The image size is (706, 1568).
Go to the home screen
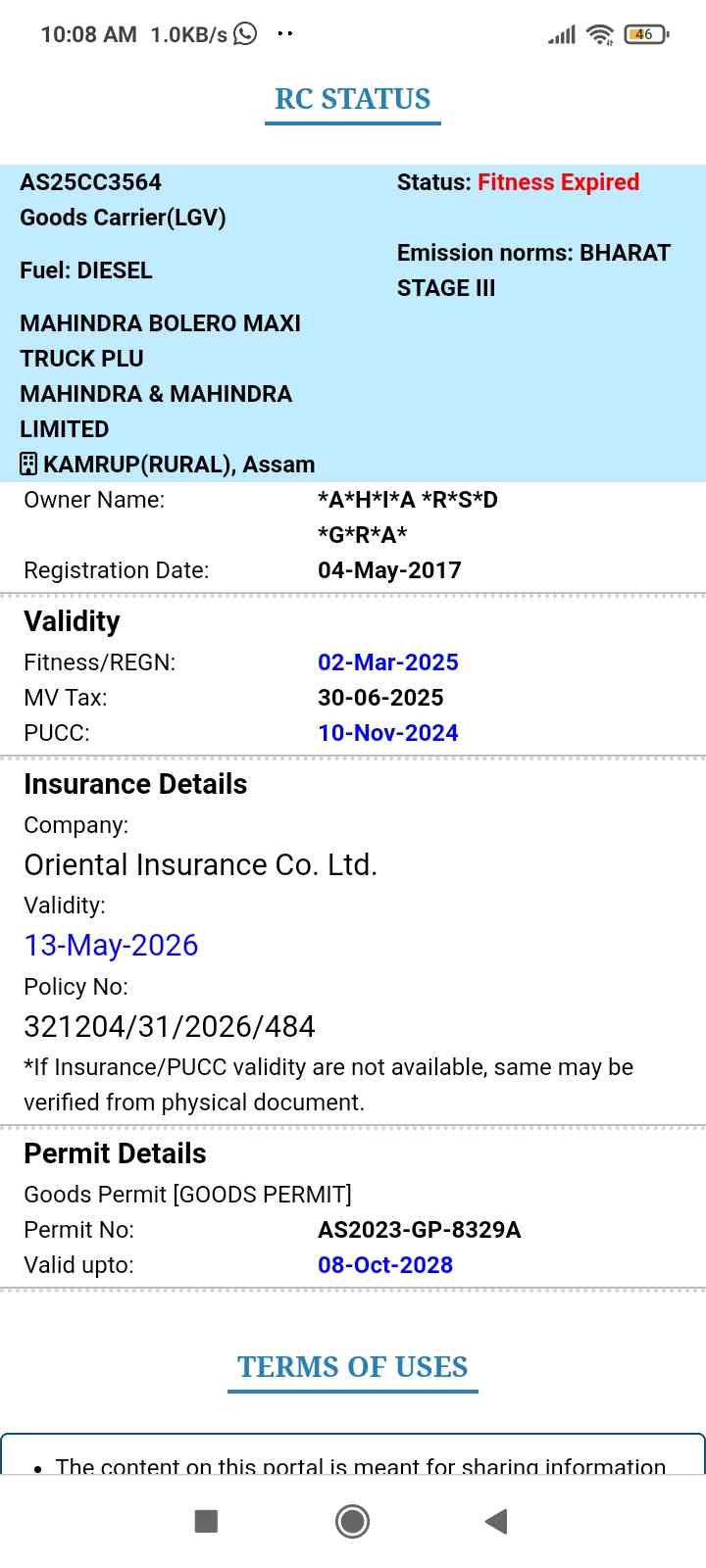coord(352,1521)
